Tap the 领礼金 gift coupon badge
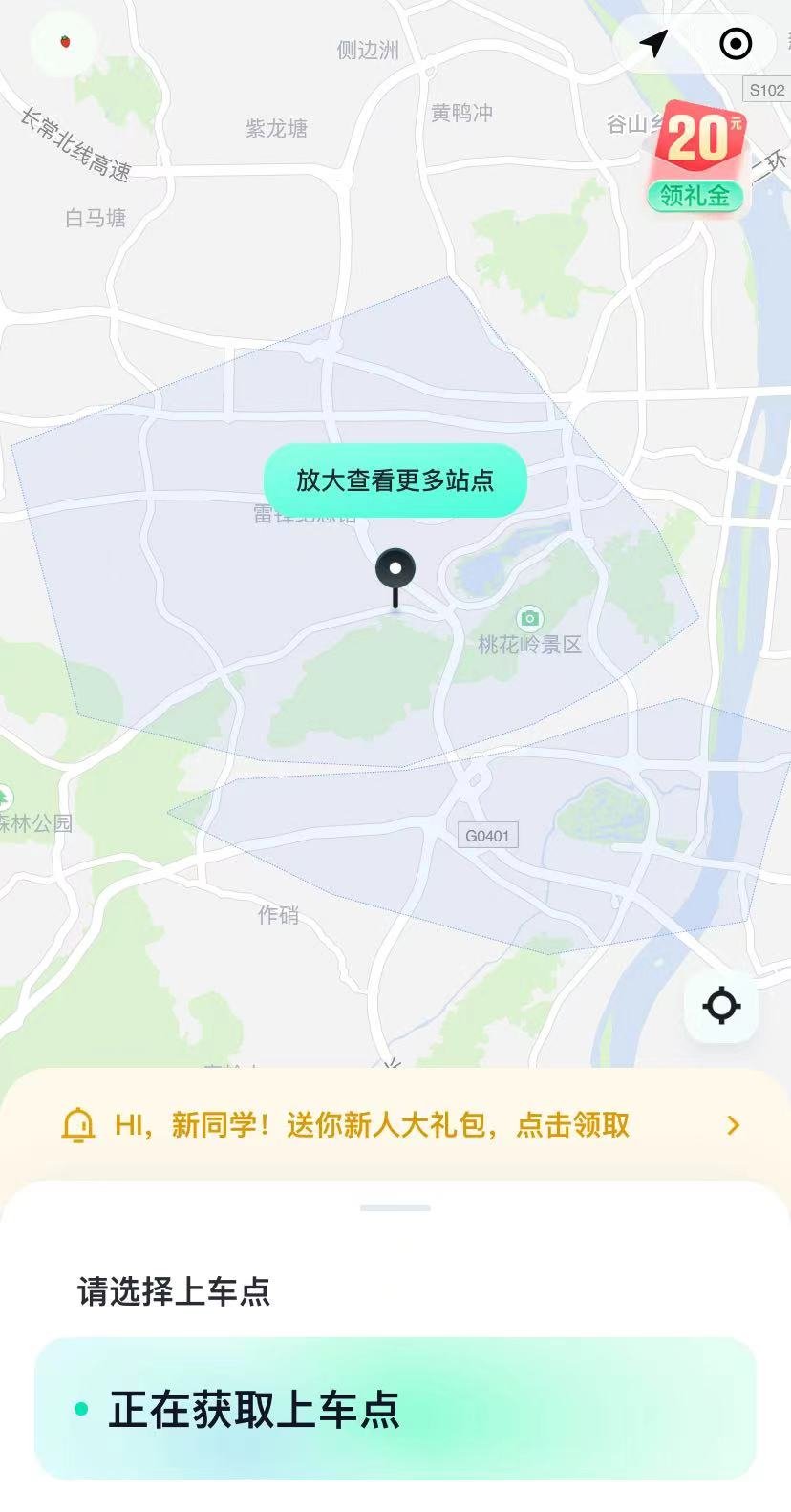791x1512 pixels. point(695,194)
